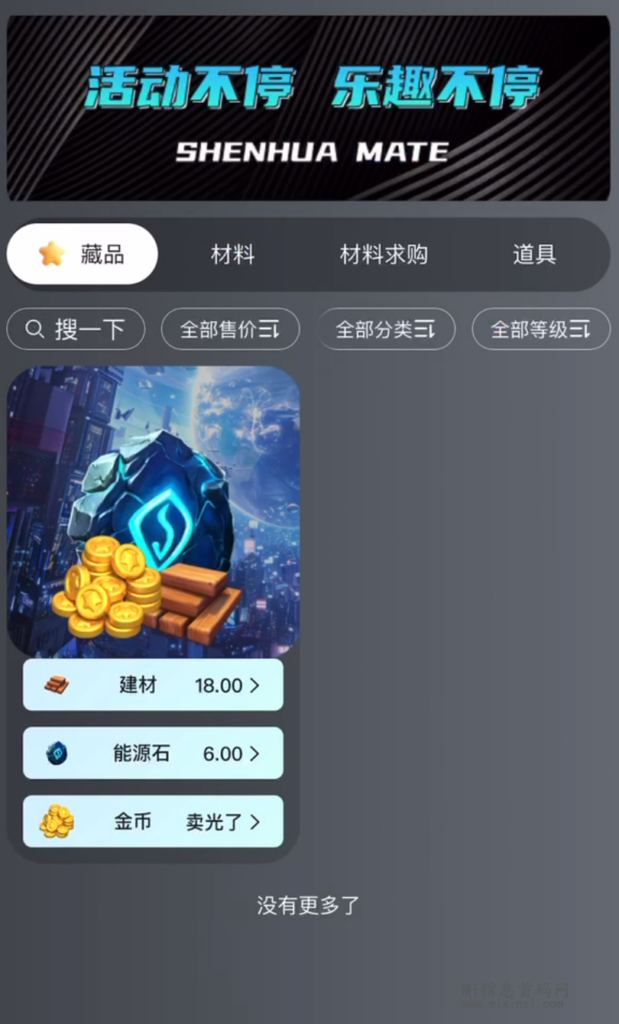Open the 活动不停 乐趣不停 banner

coord(308,108)
